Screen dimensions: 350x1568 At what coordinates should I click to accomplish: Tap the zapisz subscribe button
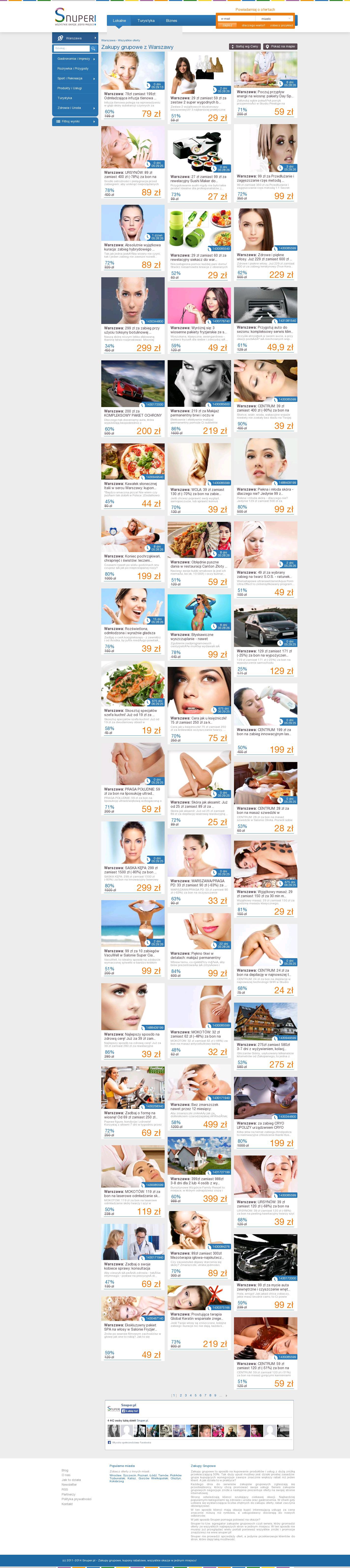[x=228, y=26]
